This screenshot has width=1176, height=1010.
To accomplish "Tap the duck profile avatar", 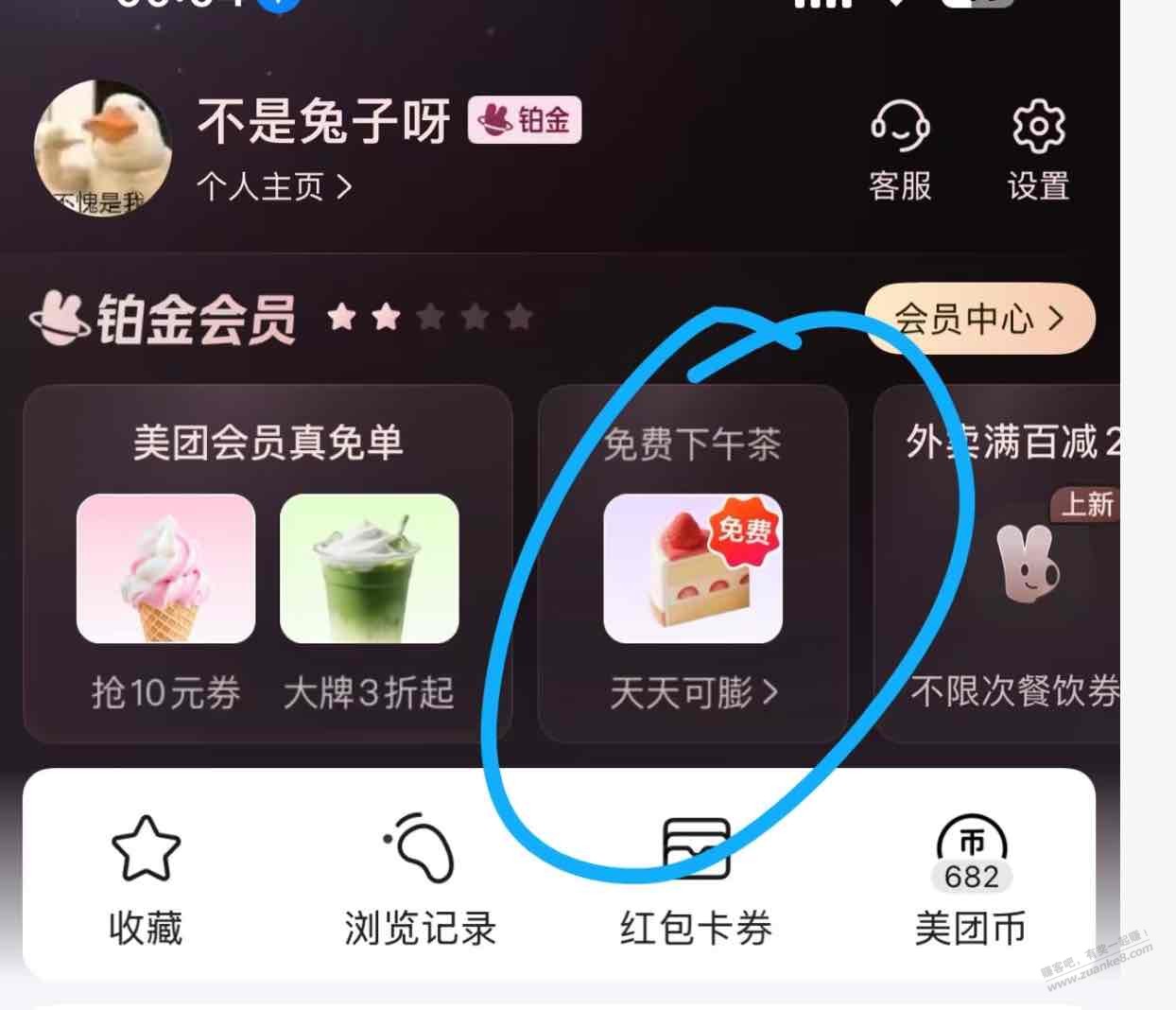I will (102, 148).
